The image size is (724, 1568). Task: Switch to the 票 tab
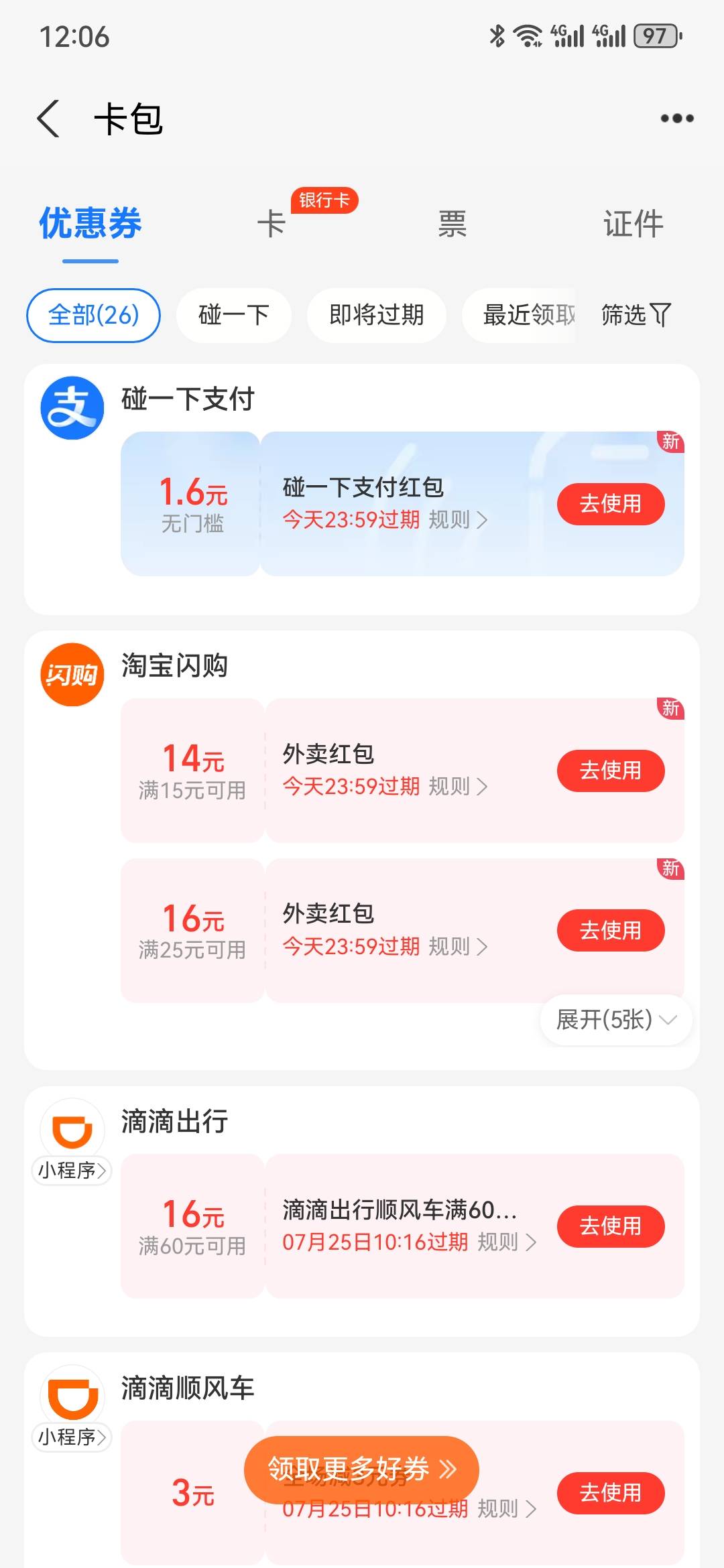pos(452,224)
